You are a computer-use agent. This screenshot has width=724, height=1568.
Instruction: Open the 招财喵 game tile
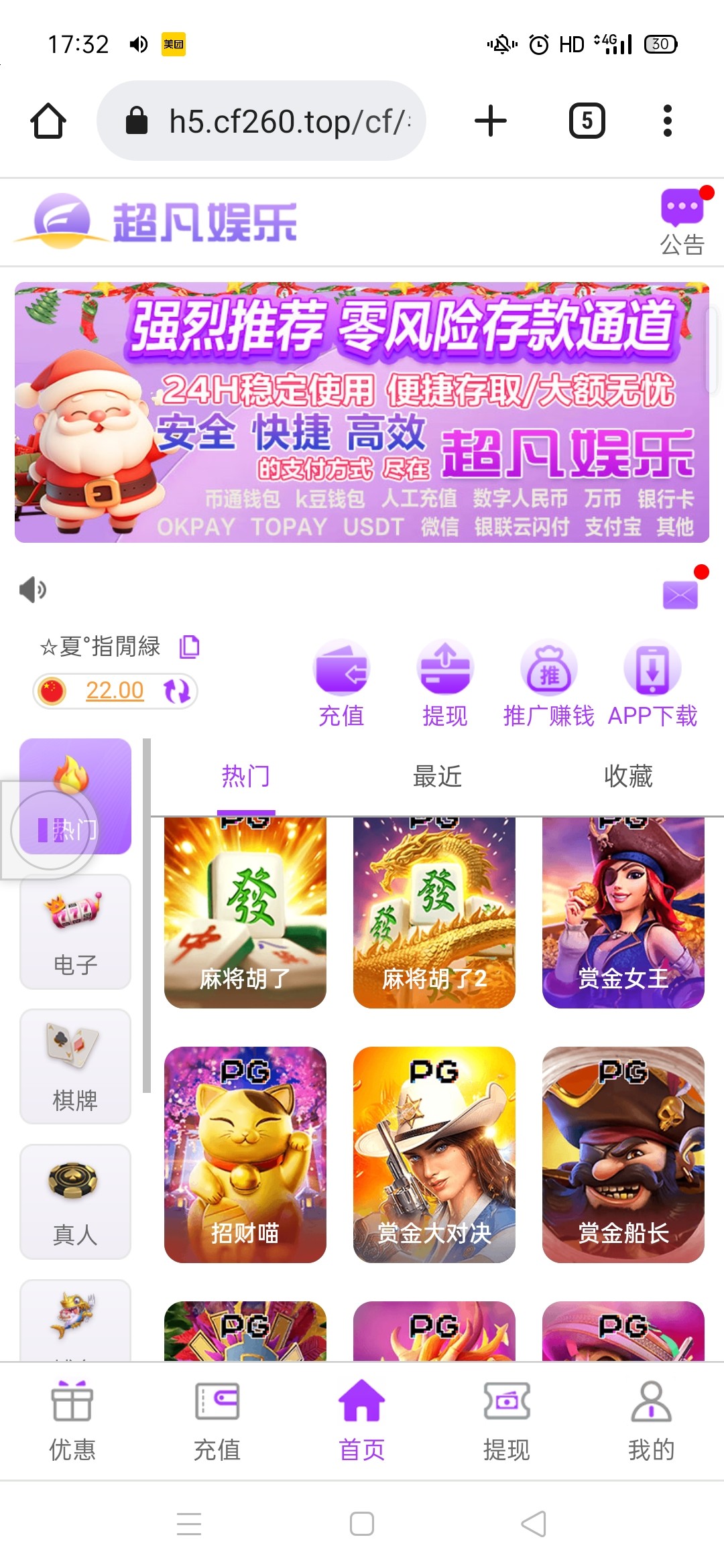[245, 1154]
